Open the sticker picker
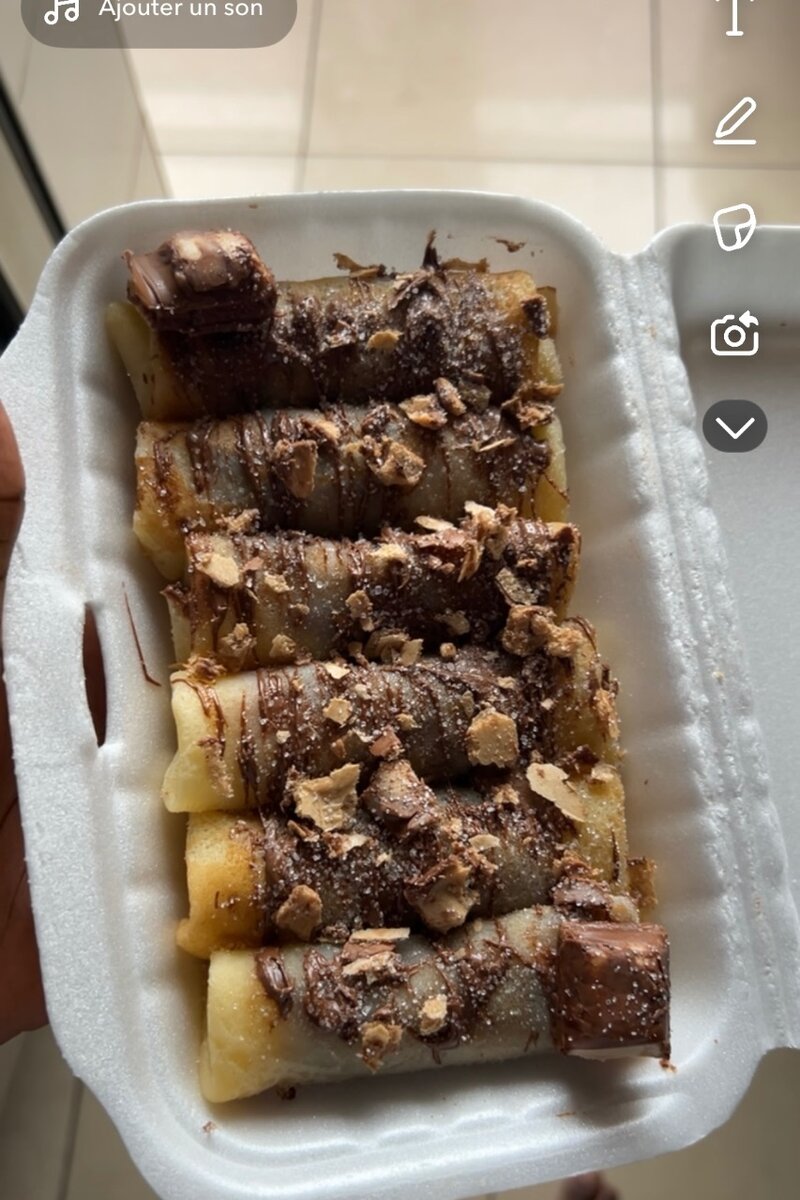The image size is (800, 1200). point(735,227)
